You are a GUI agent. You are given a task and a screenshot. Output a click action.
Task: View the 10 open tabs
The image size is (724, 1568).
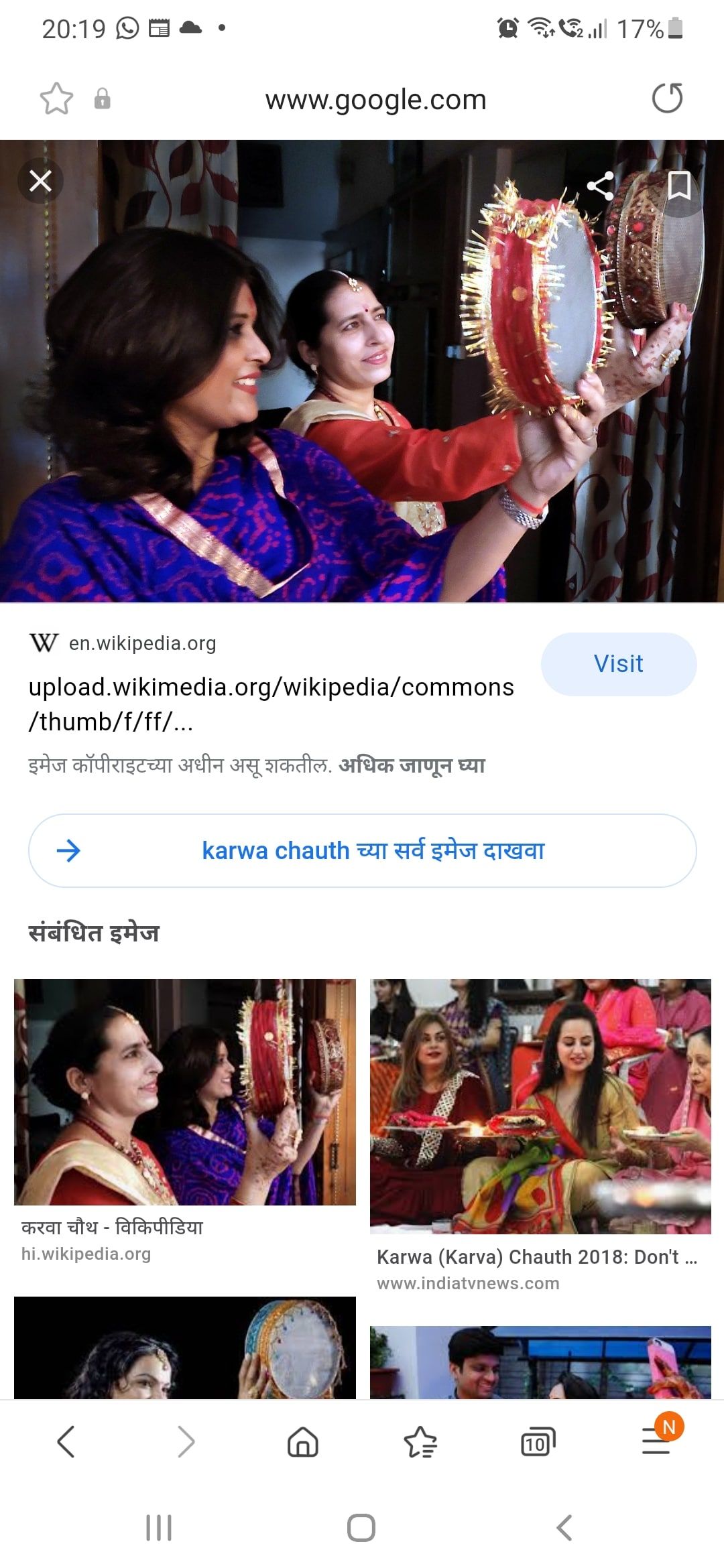click(x=538, y=1441)
